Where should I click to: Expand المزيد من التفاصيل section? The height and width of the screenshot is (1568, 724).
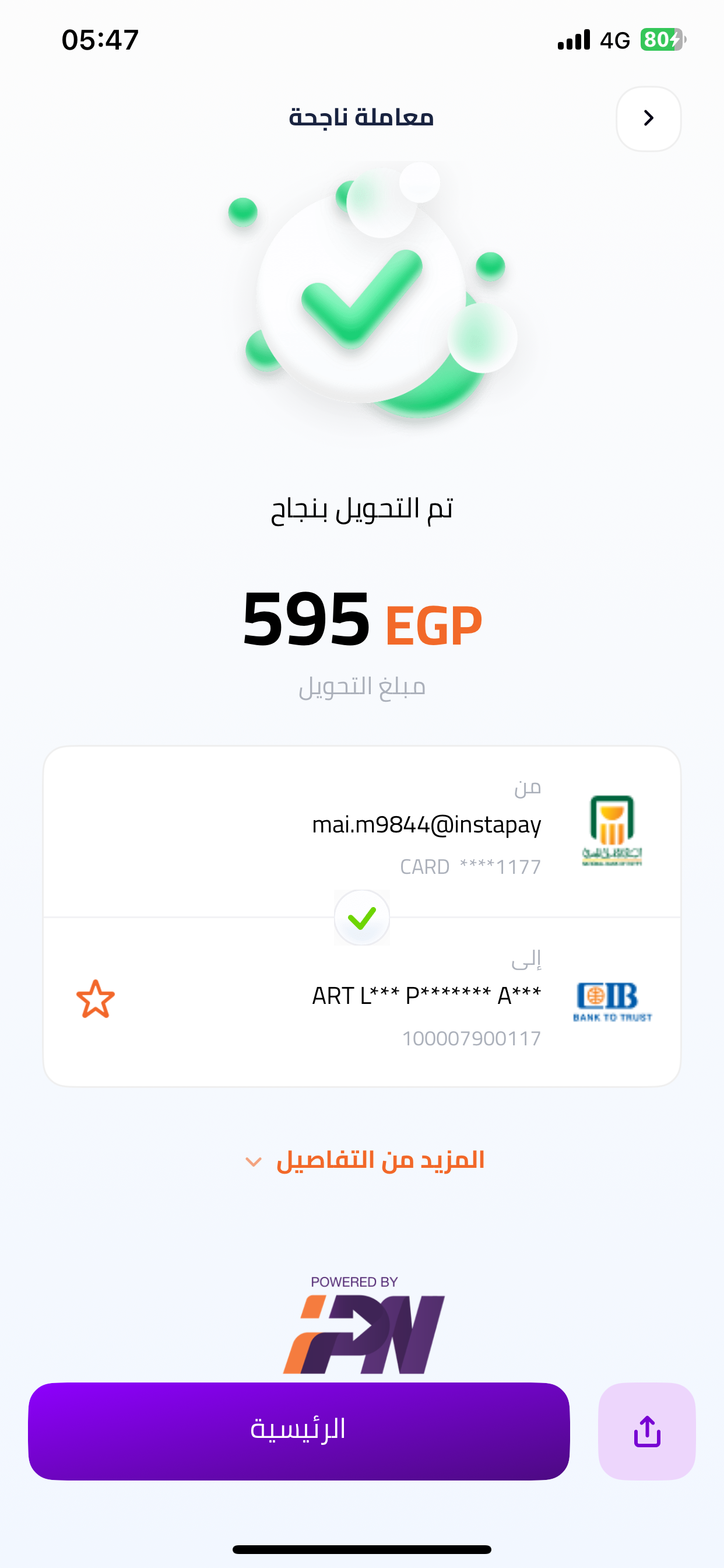click(x=364, y=1160)
